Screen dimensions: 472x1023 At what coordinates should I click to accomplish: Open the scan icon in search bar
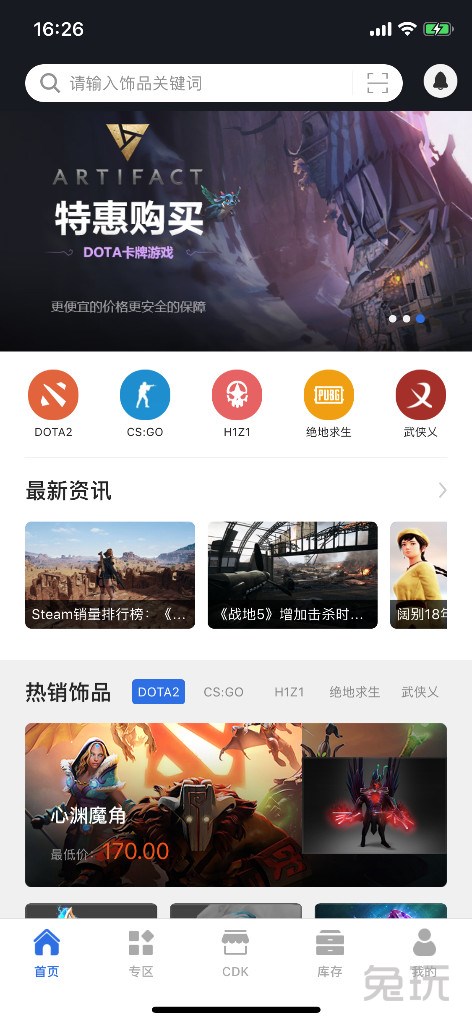(x=377, y=83)
